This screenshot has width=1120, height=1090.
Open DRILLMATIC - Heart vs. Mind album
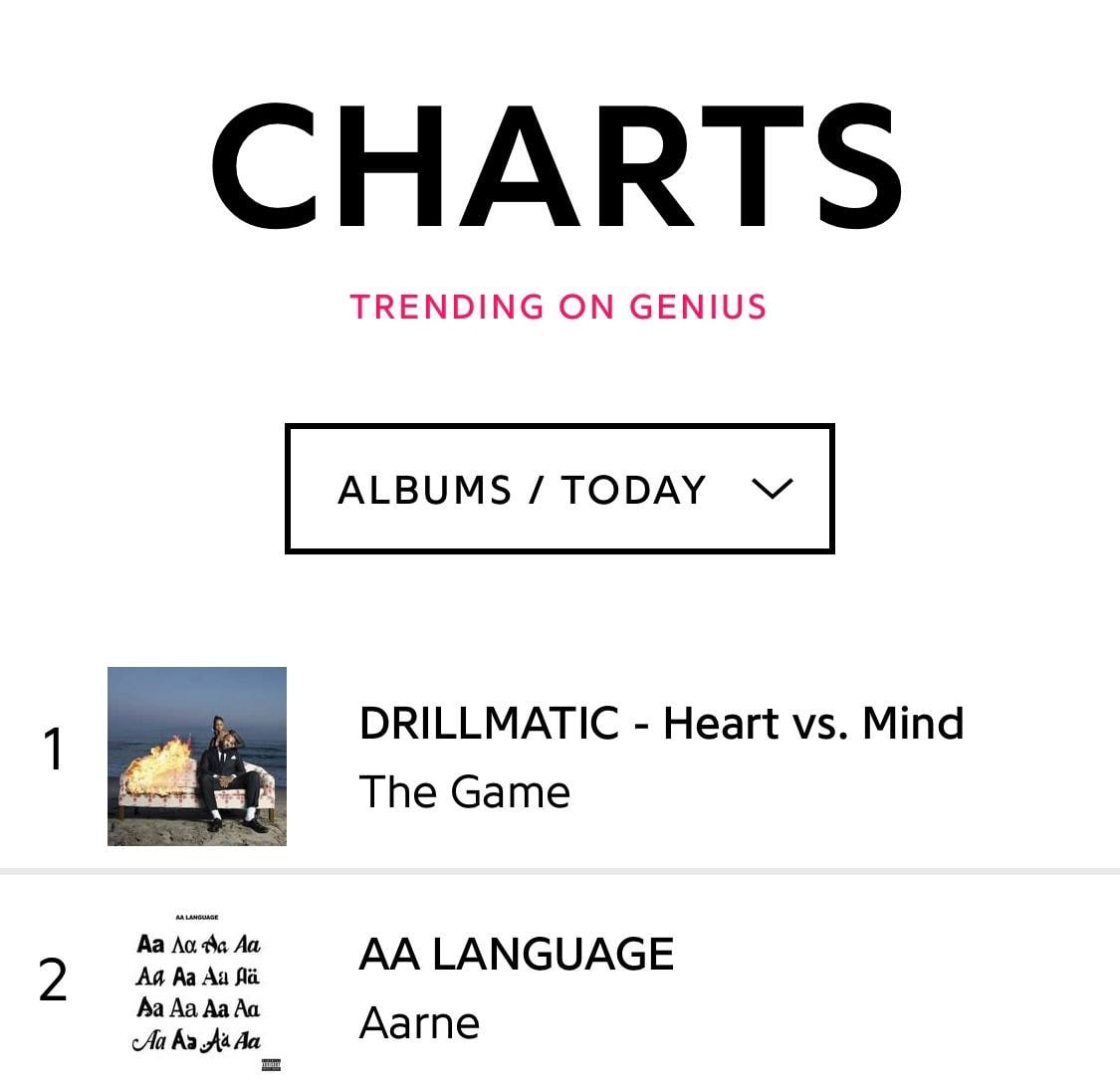tap(660, 724)
